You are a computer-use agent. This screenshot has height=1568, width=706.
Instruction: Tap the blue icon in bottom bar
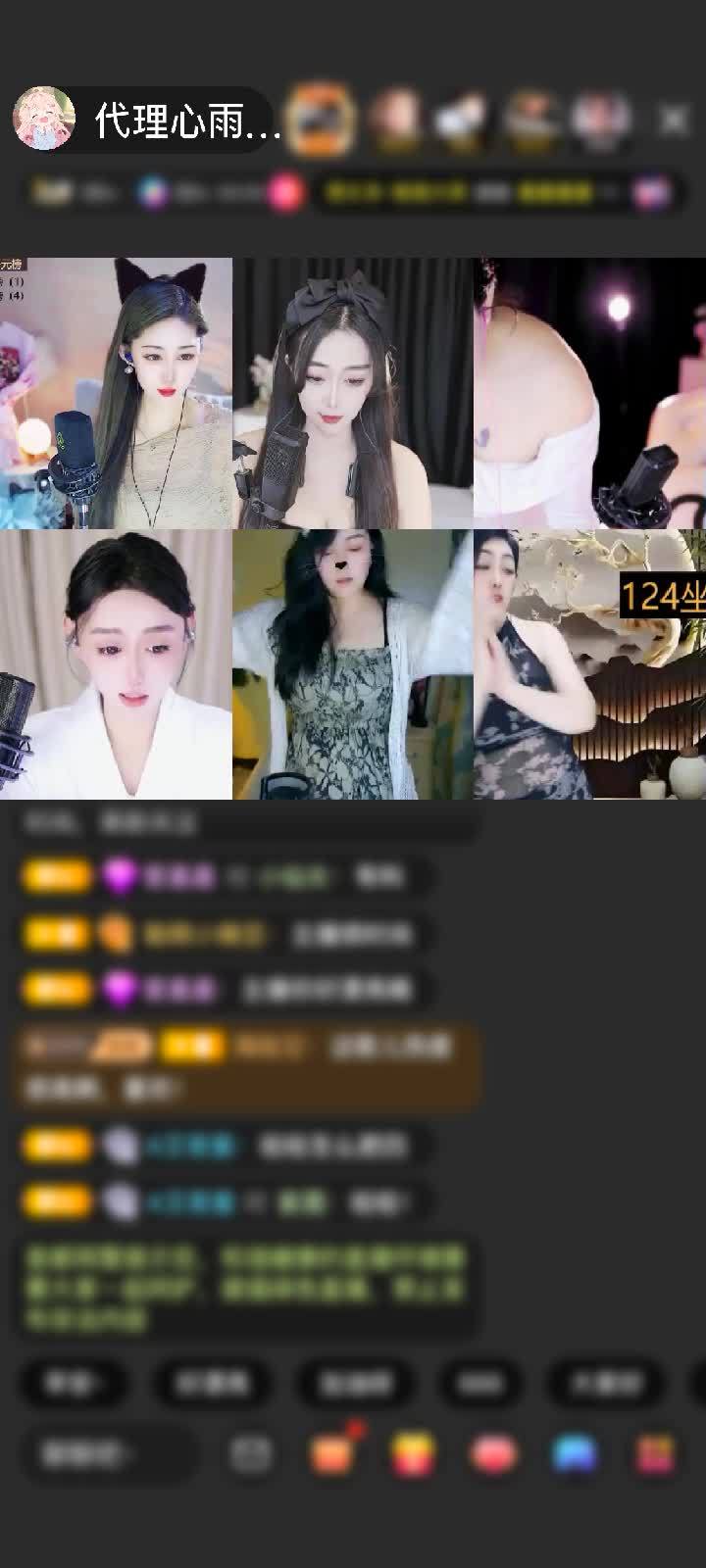575,1453
